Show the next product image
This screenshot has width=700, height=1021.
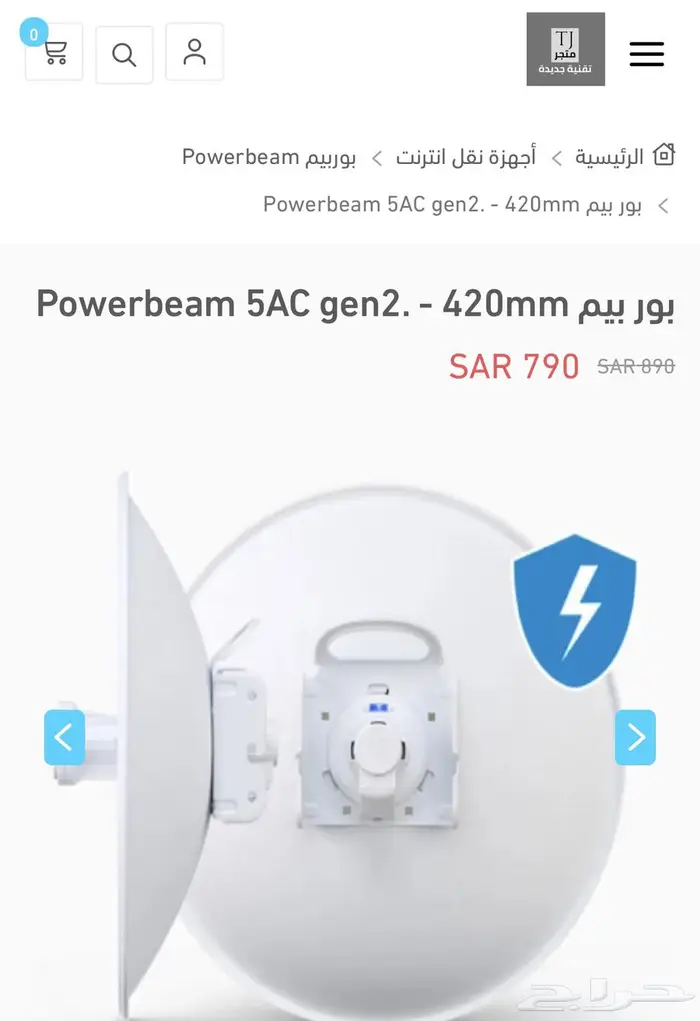tap(635, 737)
